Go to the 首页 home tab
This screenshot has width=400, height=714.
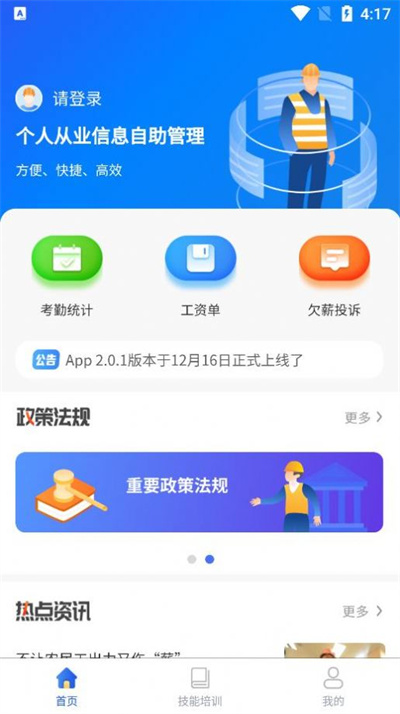tap(67, 686)
